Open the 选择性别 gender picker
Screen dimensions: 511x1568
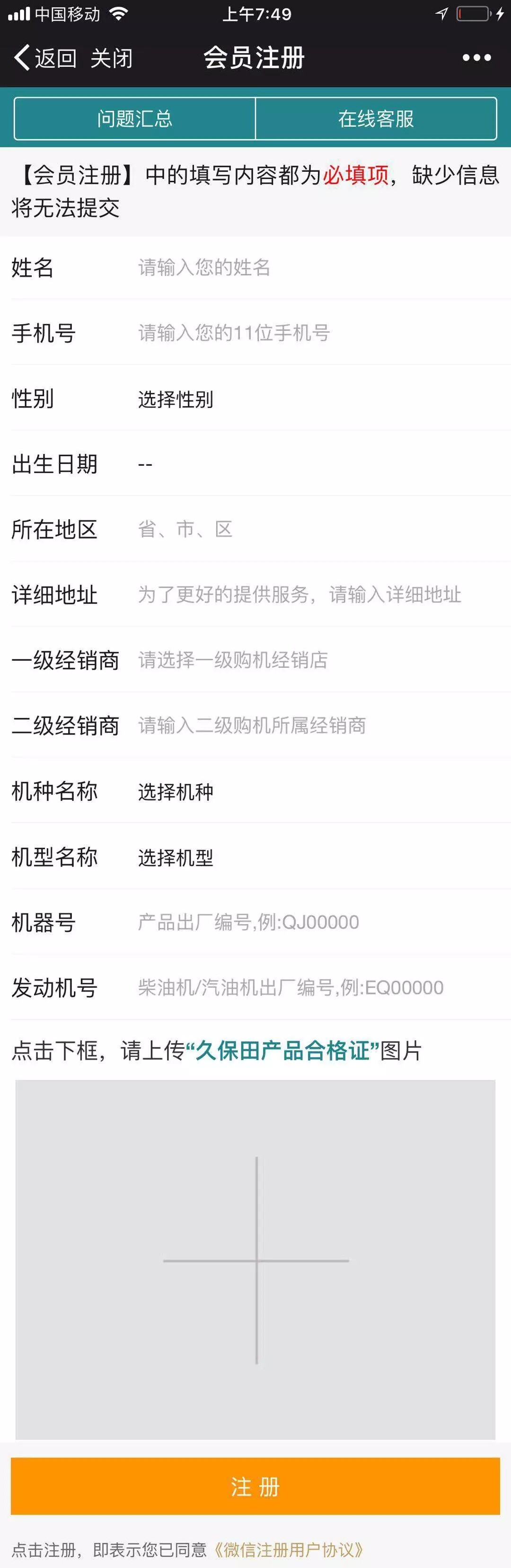176,399
